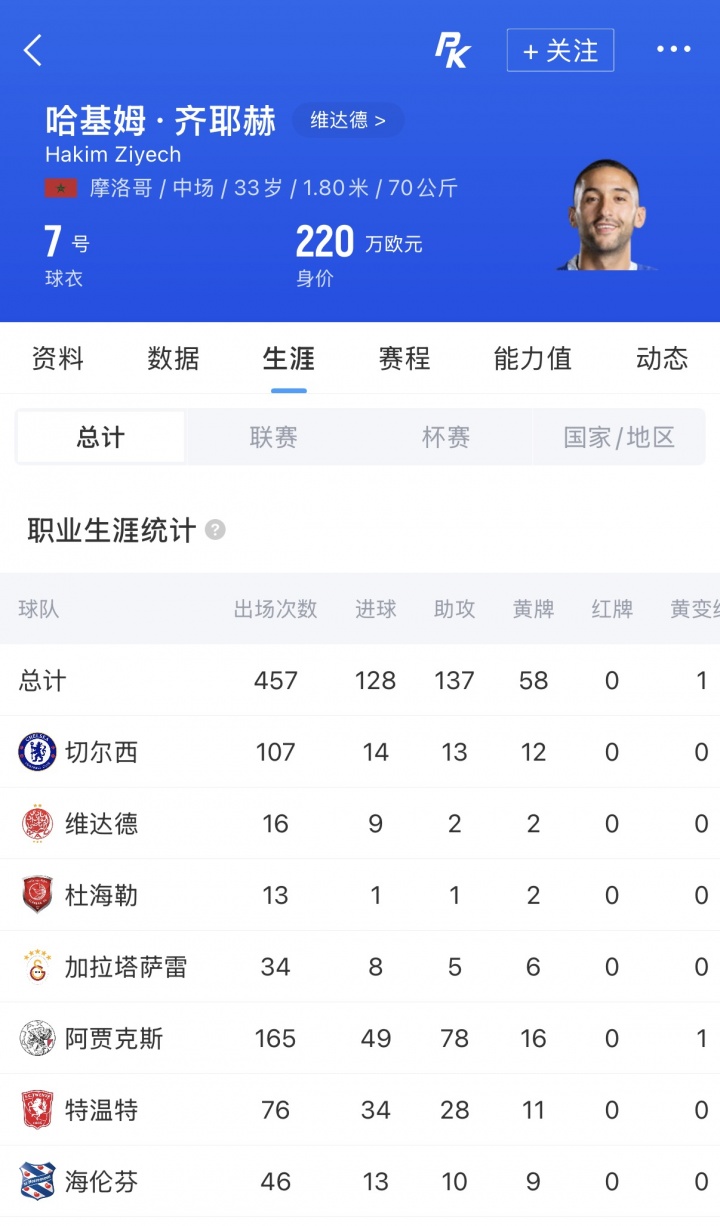720x1226 pixels.
Task: Switch to the 数据 tab
Action: point(173,358)
